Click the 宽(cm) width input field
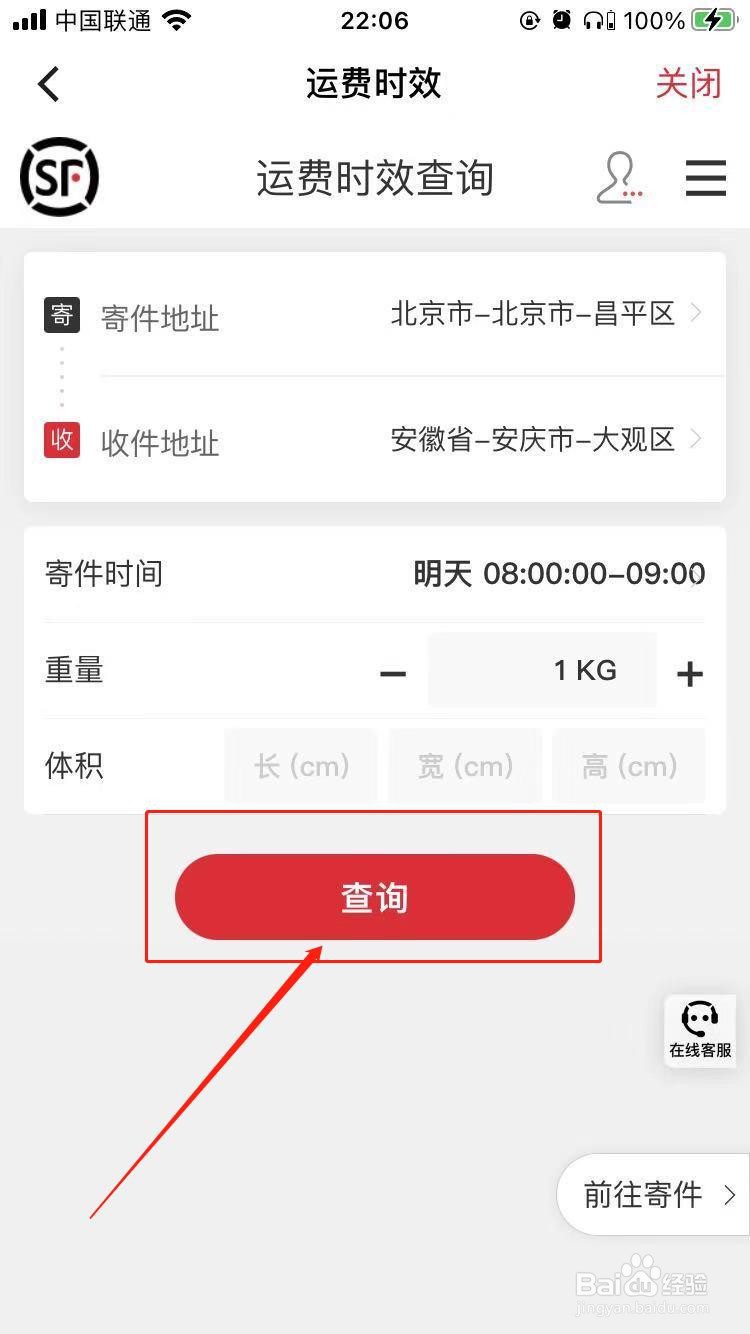This screenshot has width=750, height=1334. point(464,765)
